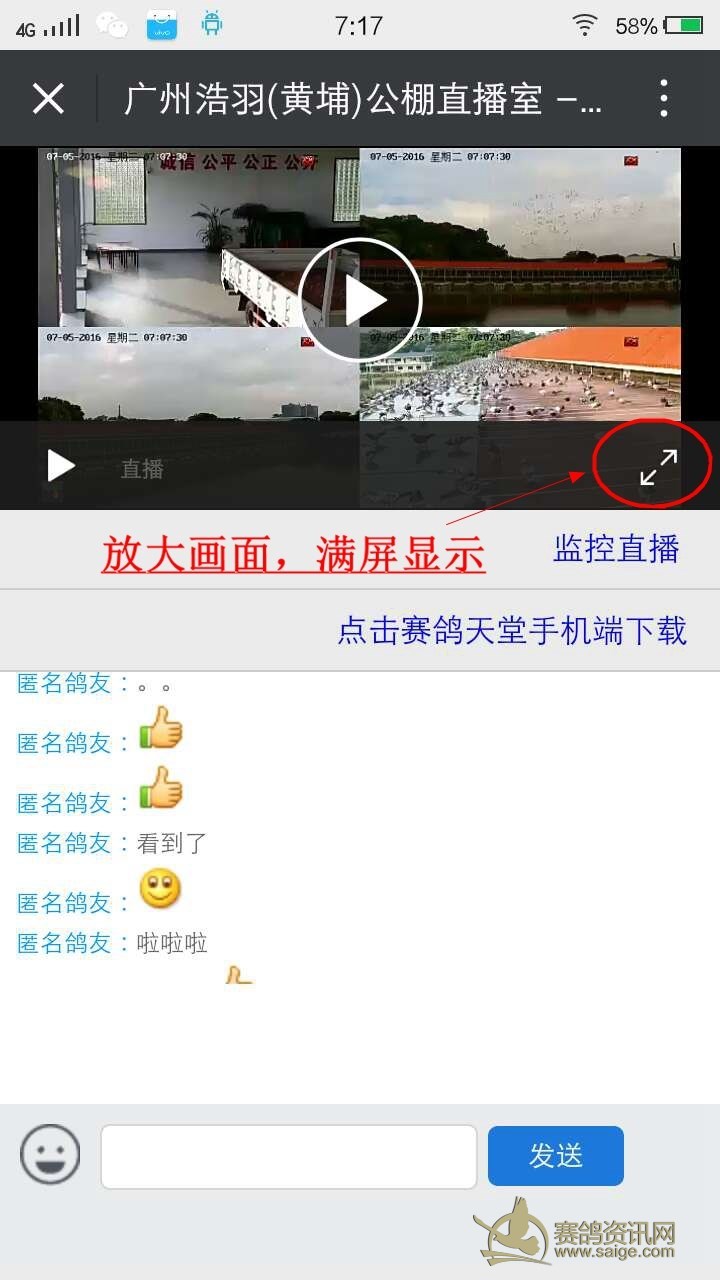Send the message with 发送 button
Image resolution: width=720 pixels, height=1280 pixels.
click(x=555, y=1156)
